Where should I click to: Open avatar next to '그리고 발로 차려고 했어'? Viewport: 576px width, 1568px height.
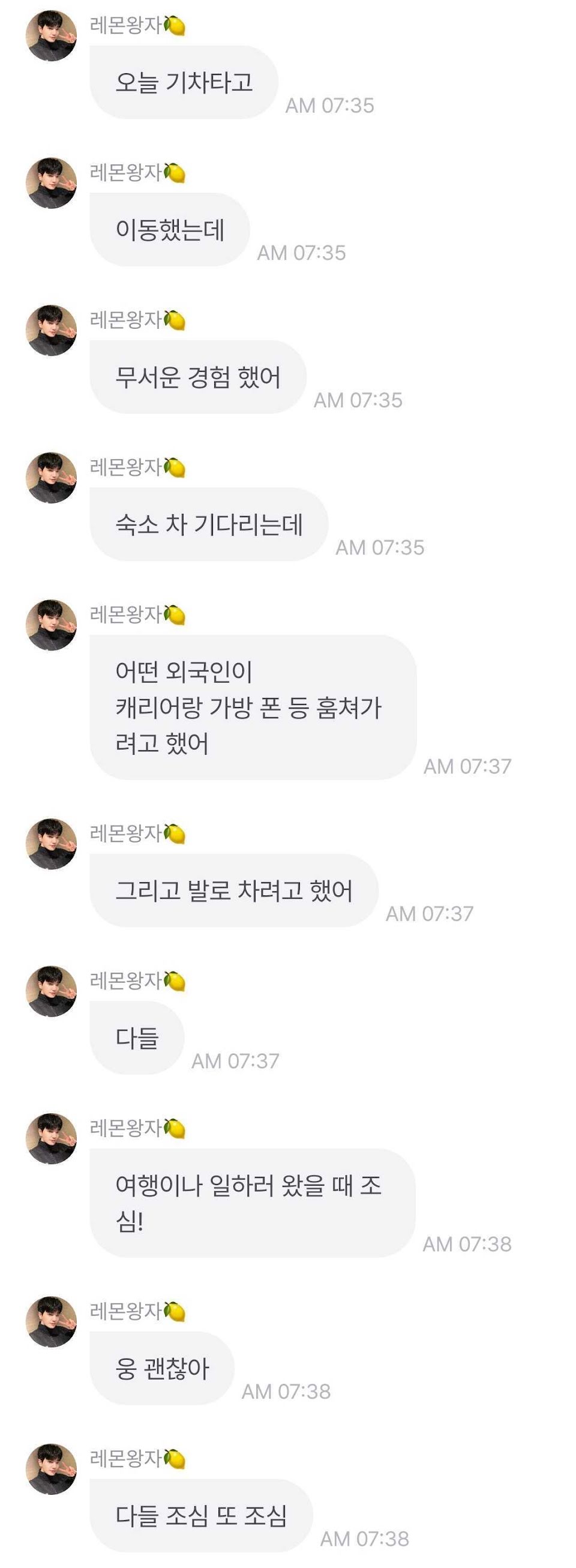[x=51, y=844]
